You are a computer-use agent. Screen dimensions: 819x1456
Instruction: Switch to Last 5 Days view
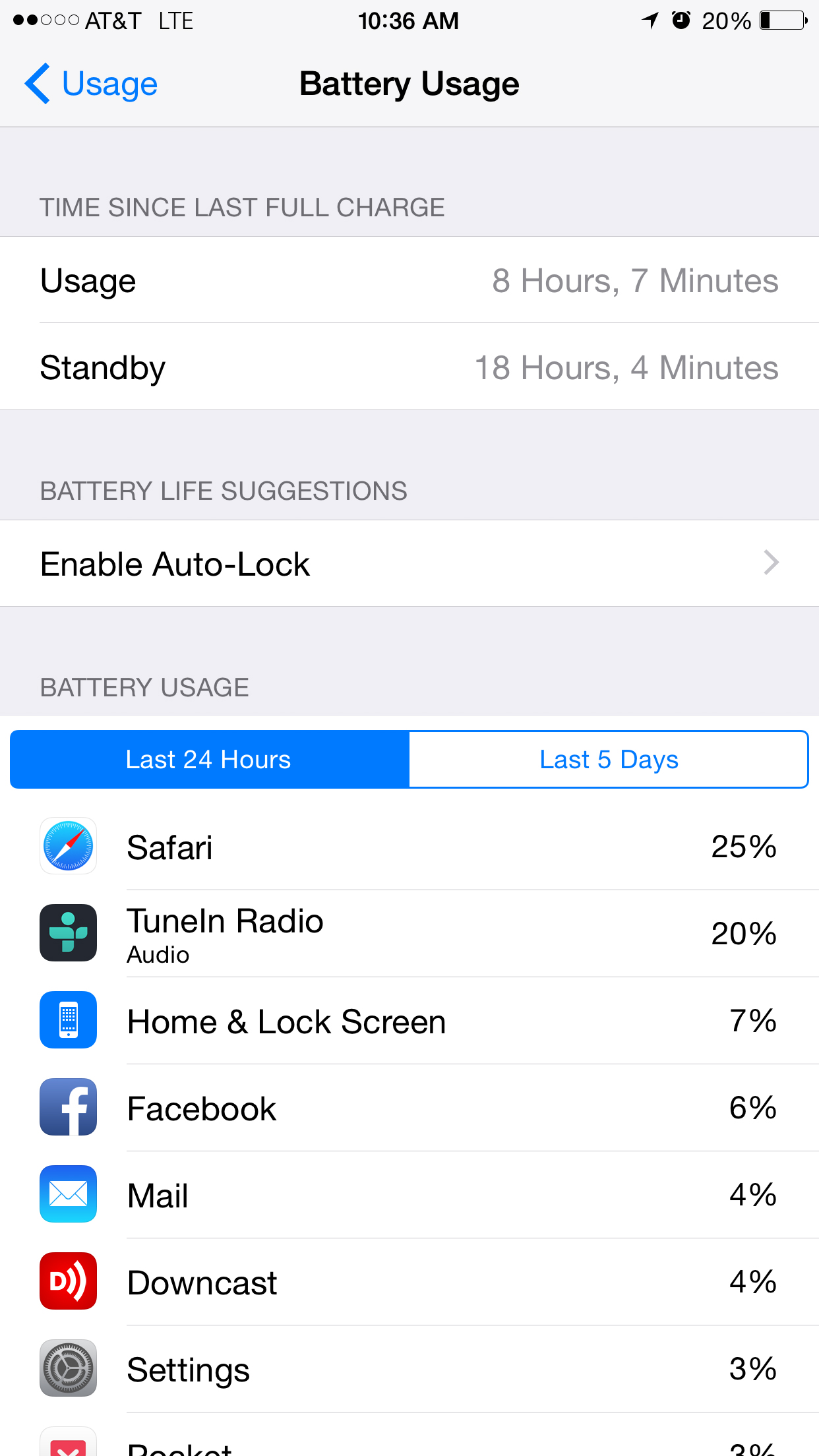(609, 759)
